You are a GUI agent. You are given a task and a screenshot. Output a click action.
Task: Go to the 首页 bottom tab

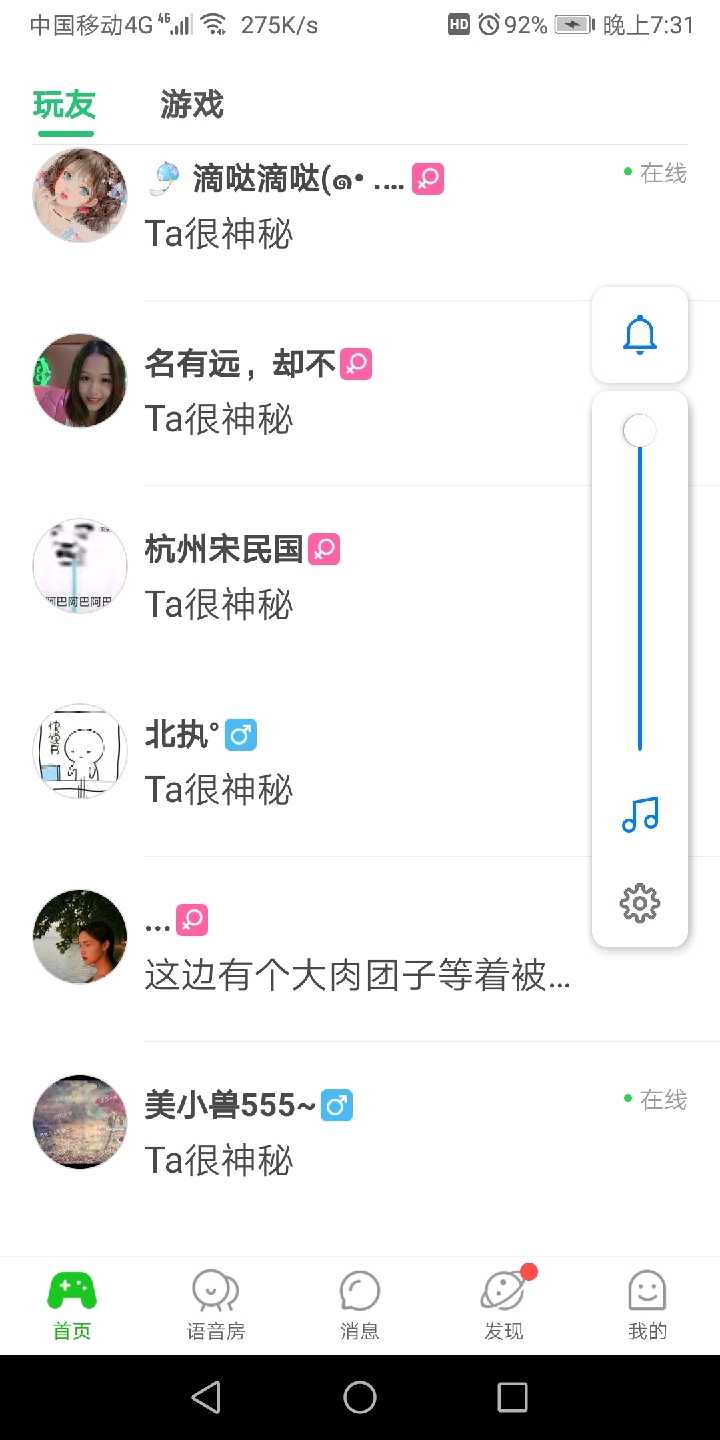pyautogui.click(x=72, y=1305)
